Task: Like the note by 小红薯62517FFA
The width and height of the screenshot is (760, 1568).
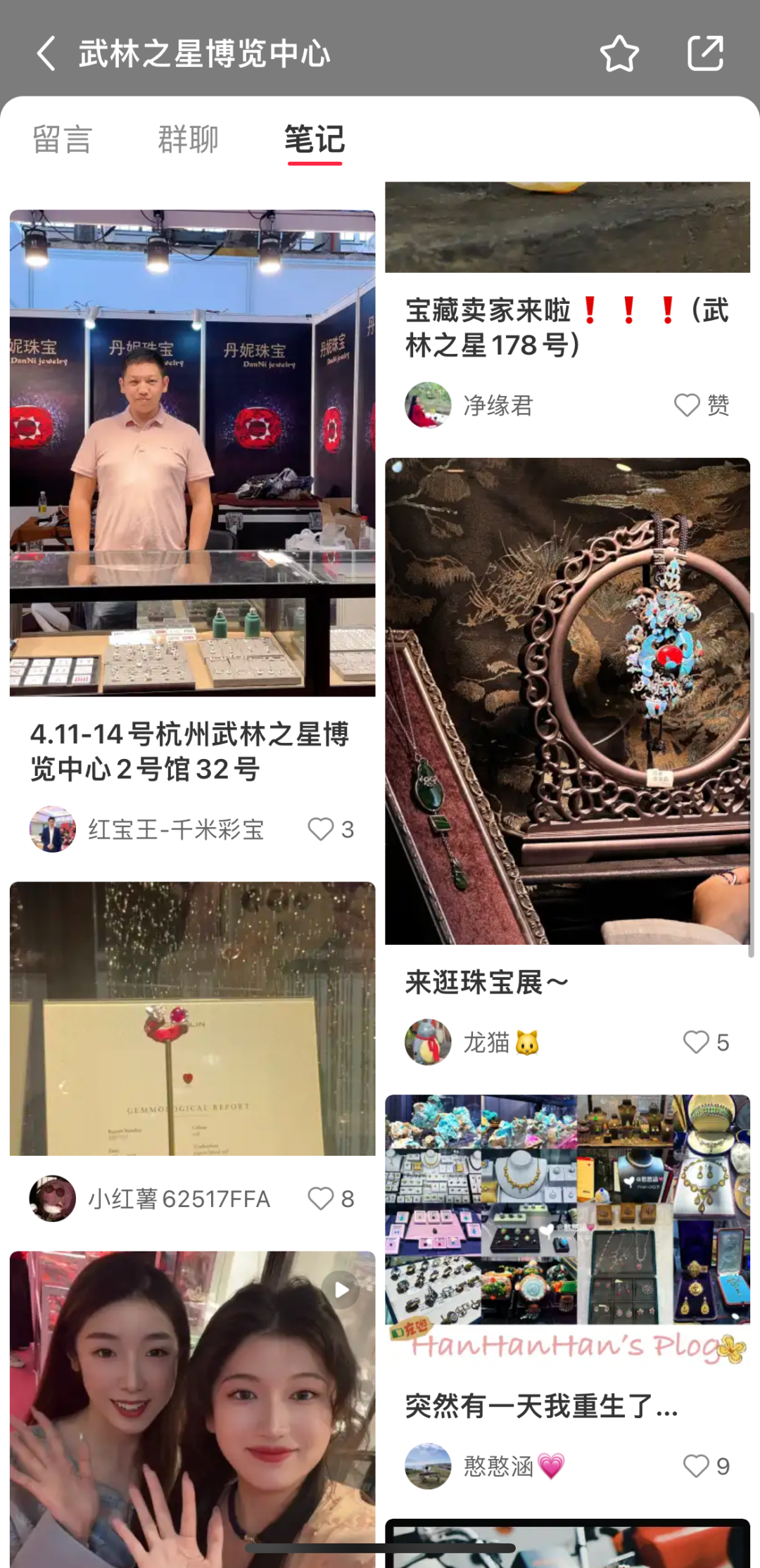Action: click(321, 1199)
